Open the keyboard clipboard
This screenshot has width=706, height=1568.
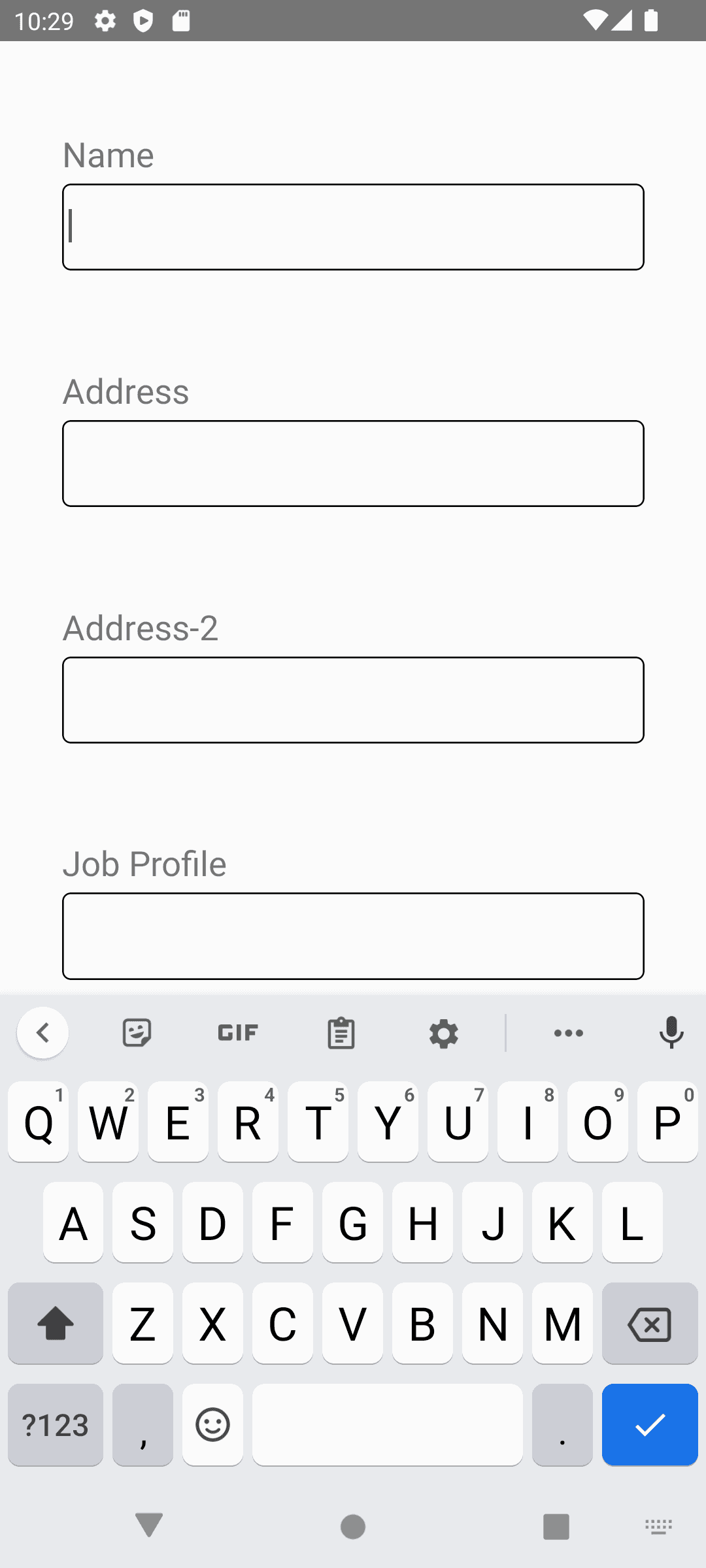coord(341,1033)
